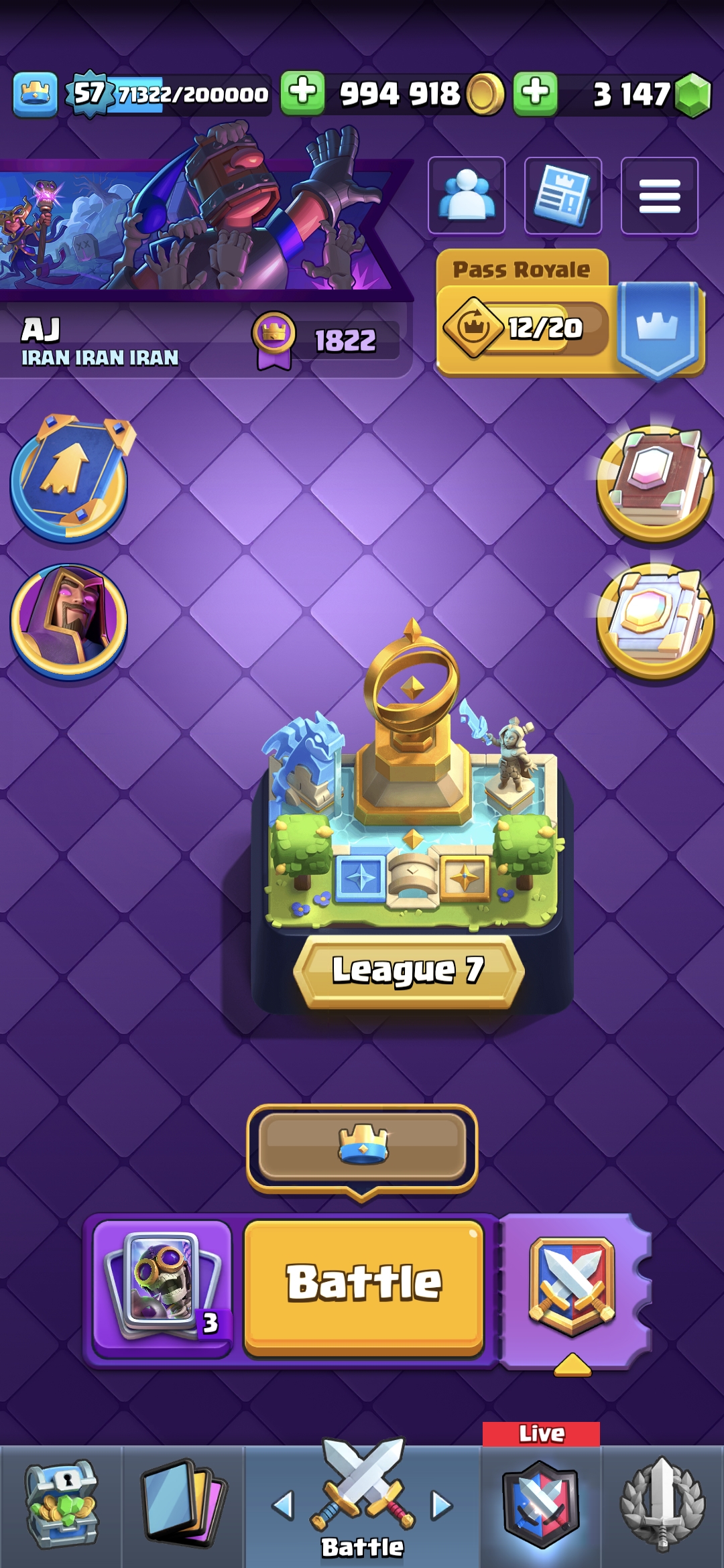
Task: Switch to the Cards collection tab
Action: (x=182, y=1506)
